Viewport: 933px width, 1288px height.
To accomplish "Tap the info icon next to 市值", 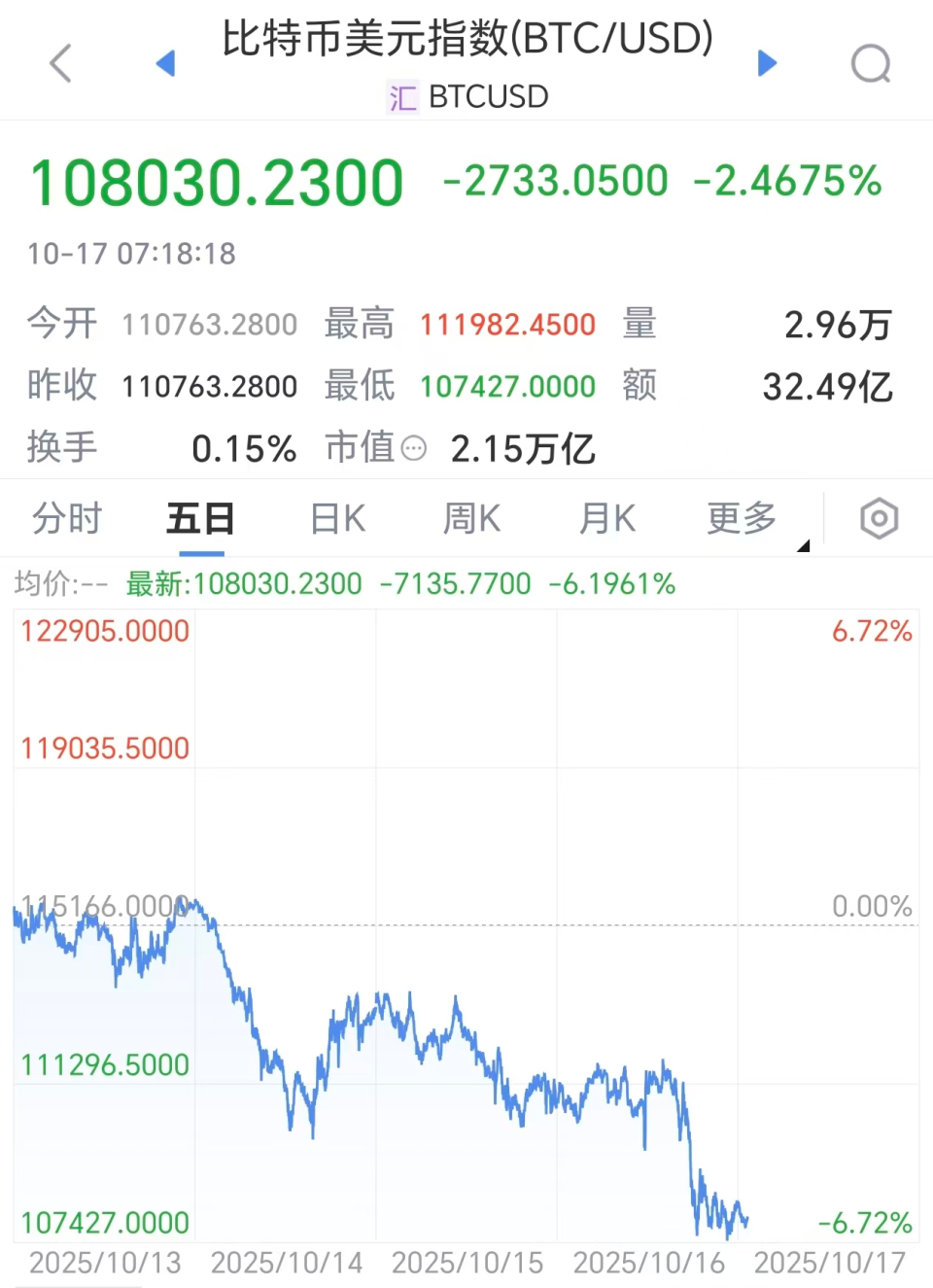I will click(x=415, y=449).
